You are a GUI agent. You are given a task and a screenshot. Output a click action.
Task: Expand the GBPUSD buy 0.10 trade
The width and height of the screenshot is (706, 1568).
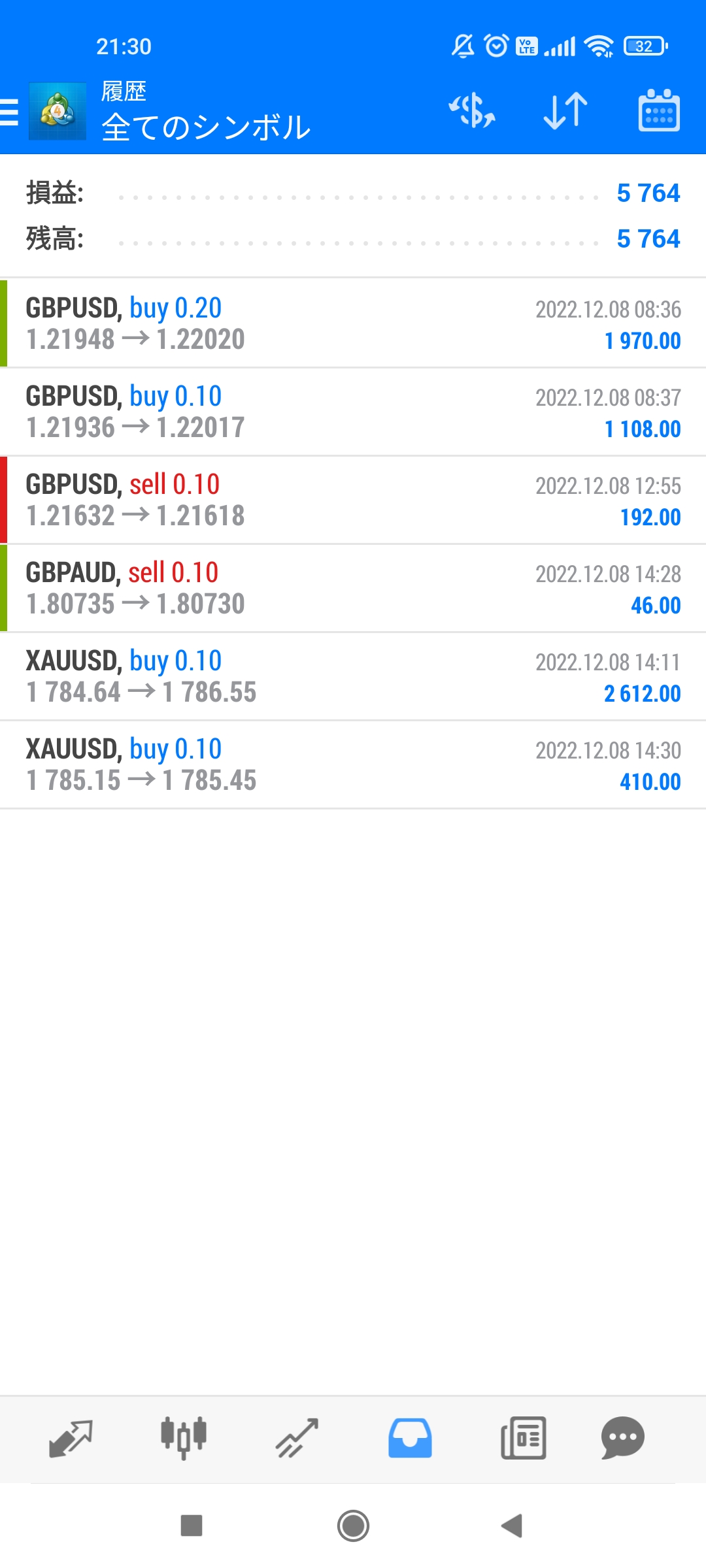tap(353, 412)
